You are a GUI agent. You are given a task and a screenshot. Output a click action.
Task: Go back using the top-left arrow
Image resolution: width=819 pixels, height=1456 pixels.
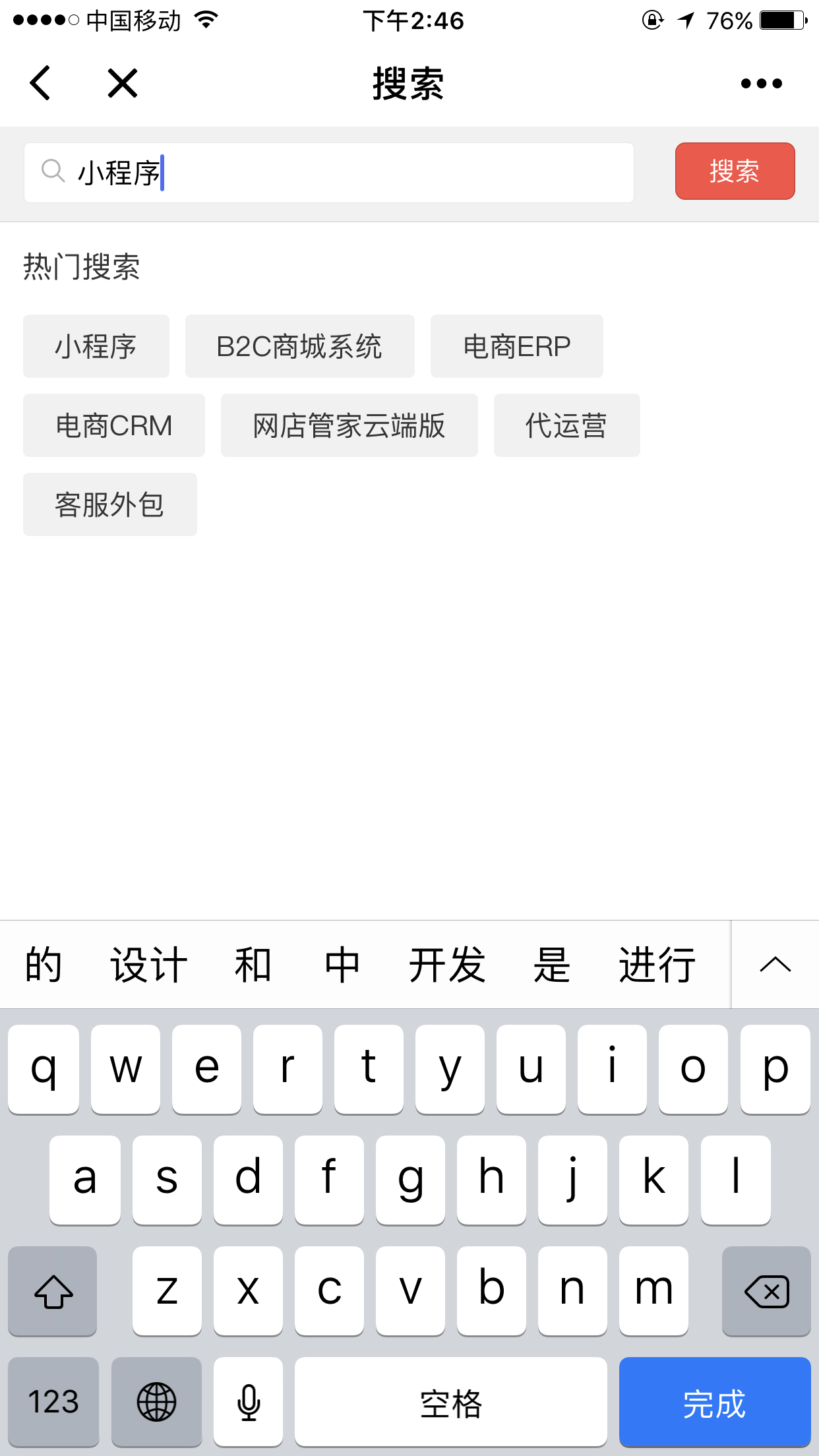[x=41, y=83]
